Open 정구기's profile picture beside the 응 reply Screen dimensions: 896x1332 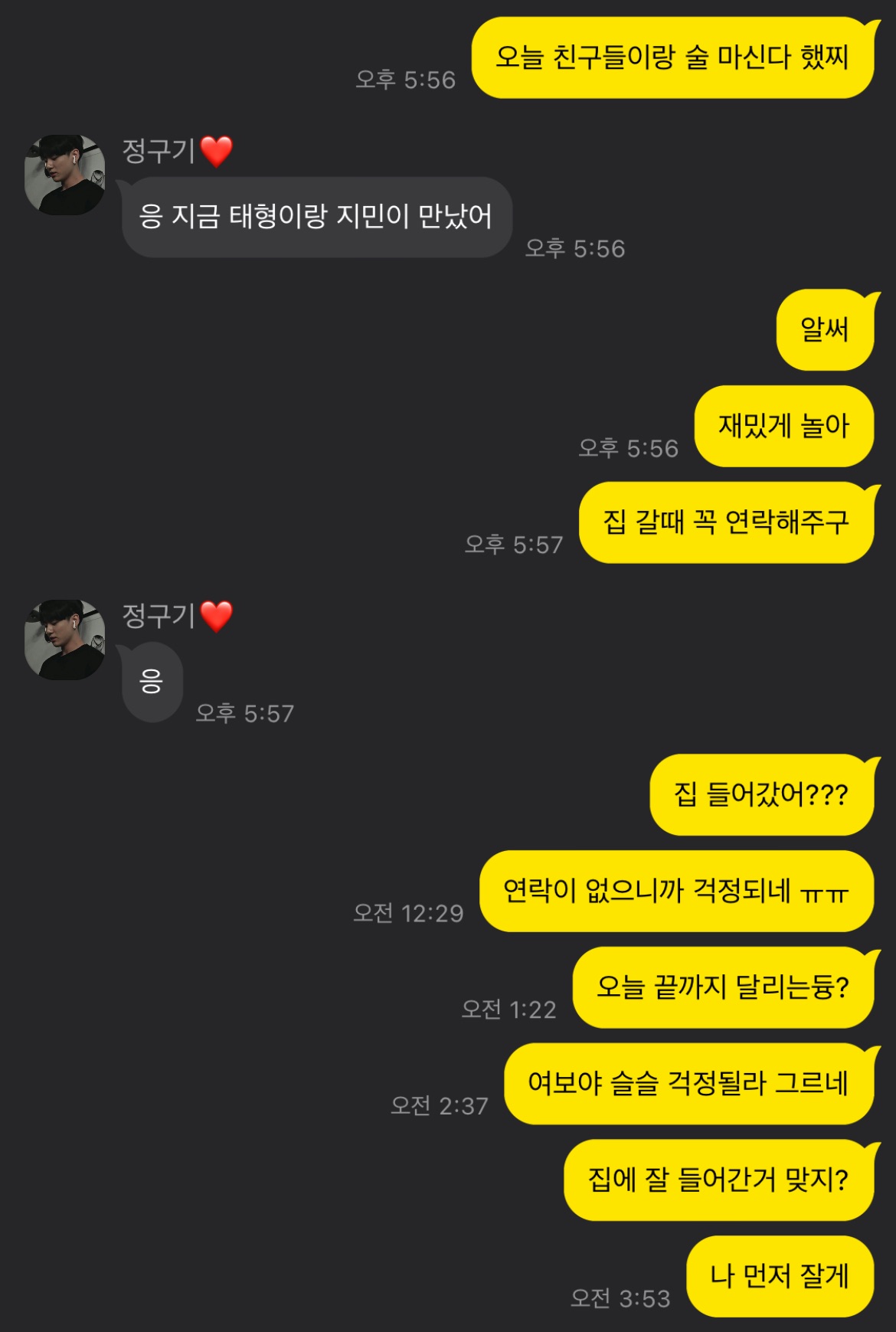[65, 640]
